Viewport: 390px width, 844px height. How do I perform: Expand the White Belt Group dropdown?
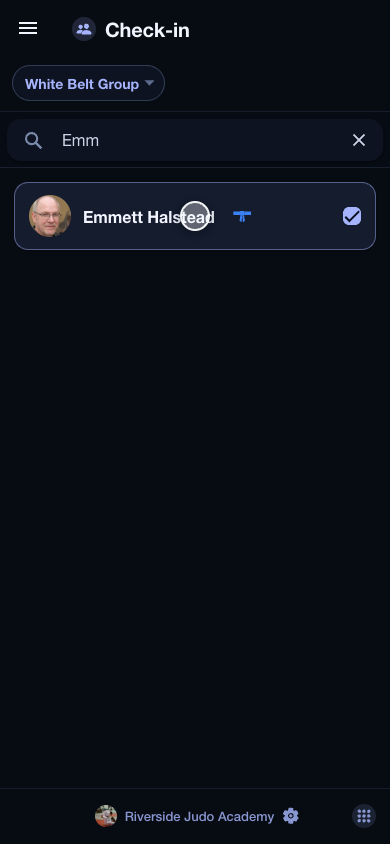pyautogui.click(x=88, y=83)
